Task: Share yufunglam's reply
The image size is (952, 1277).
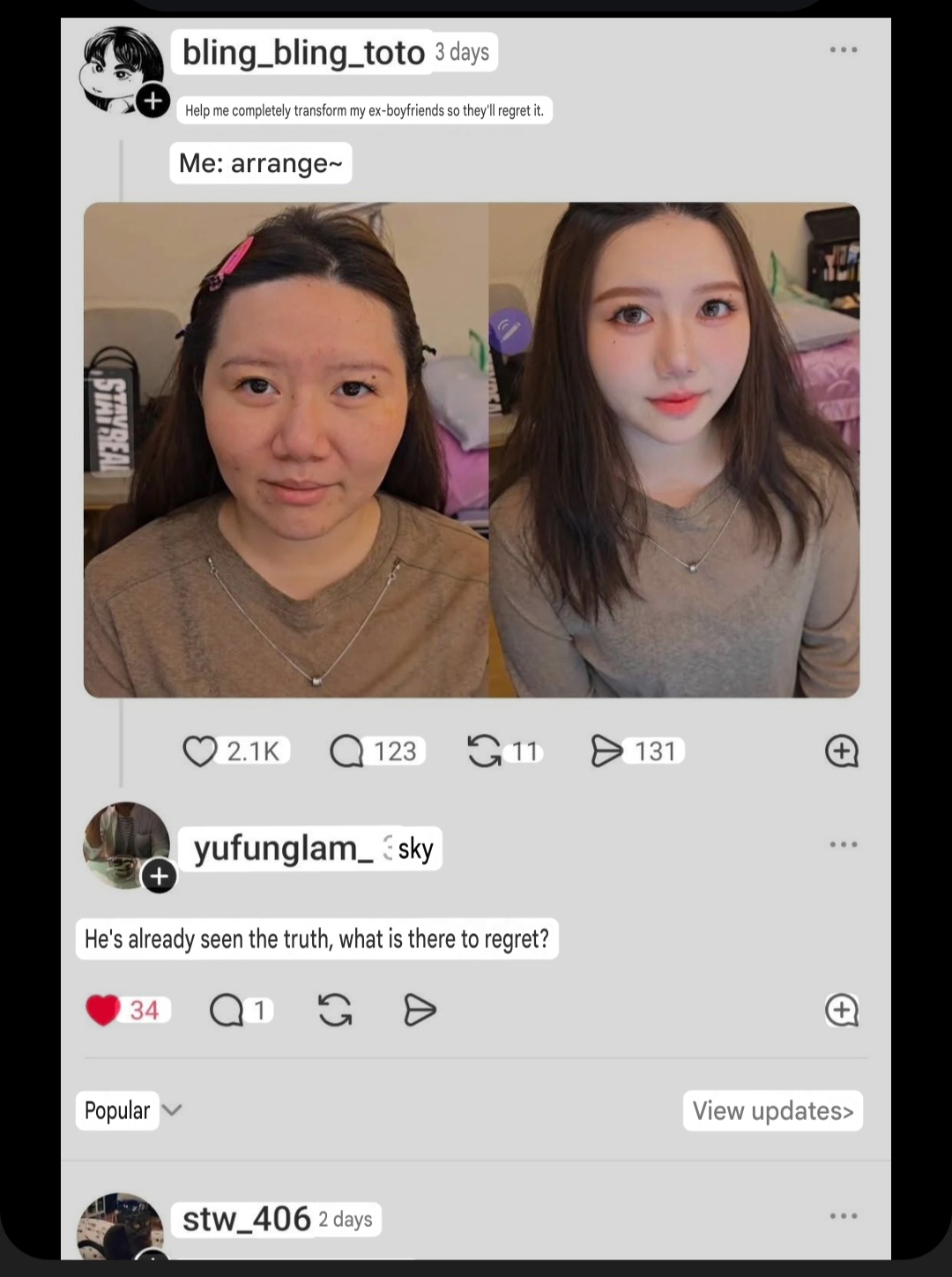Action: [x=420, y=1010]
